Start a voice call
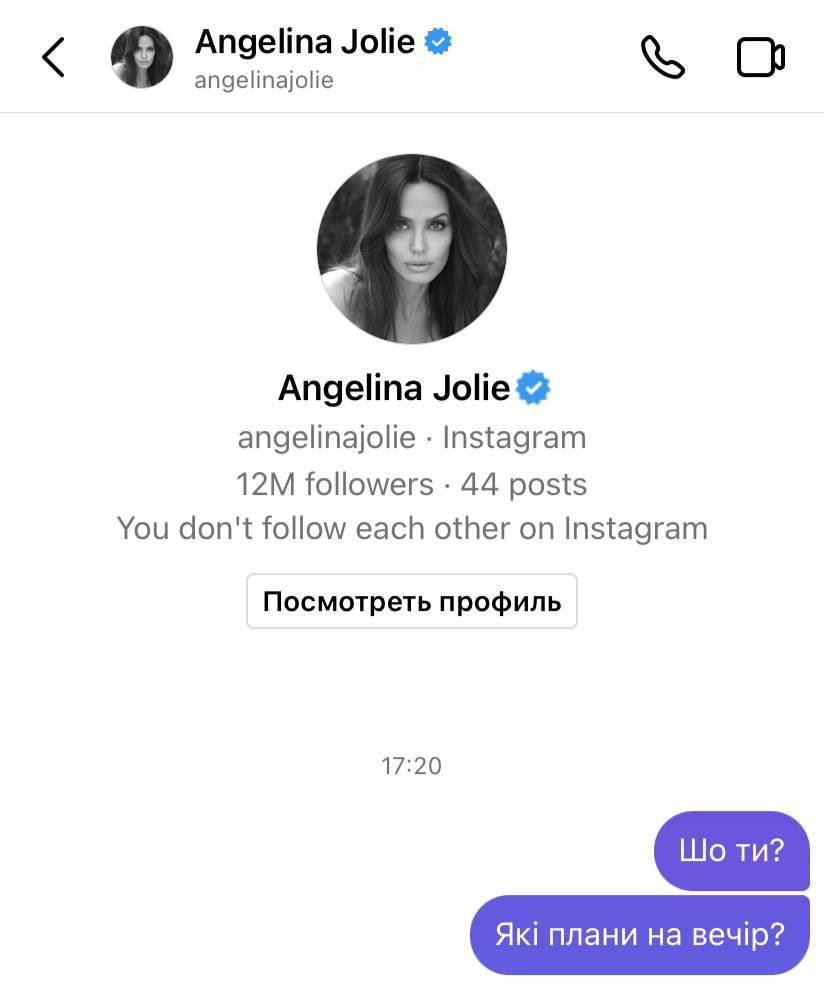824x991 pixels. pyautogui.click(x=662, y=57)
